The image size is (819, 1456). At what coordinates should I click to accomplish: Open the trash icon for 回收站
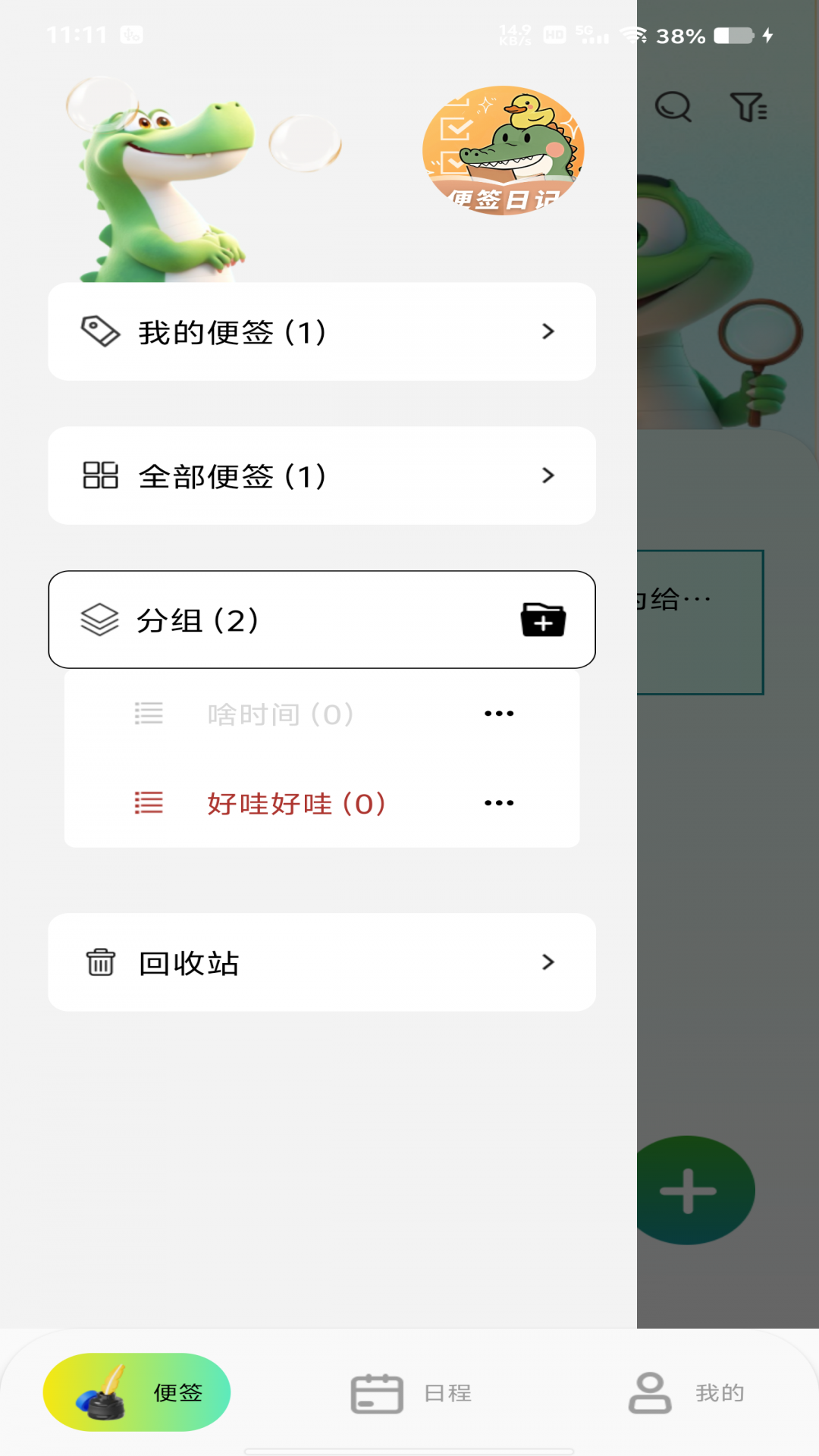[x=99, y=963]
